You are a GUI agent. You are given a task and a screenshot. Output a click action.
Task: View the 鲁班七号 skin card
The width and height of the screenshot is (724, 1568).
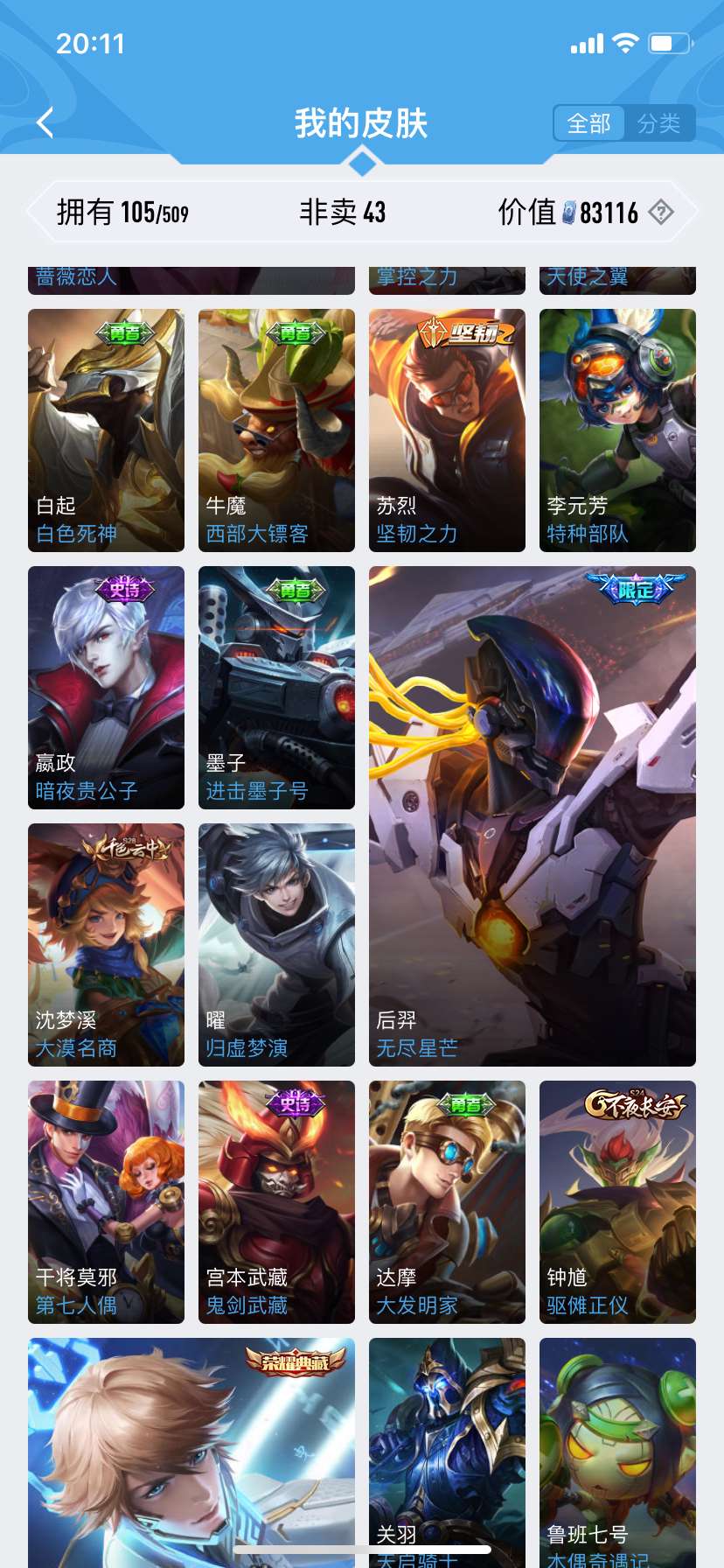pos(617,1444)
